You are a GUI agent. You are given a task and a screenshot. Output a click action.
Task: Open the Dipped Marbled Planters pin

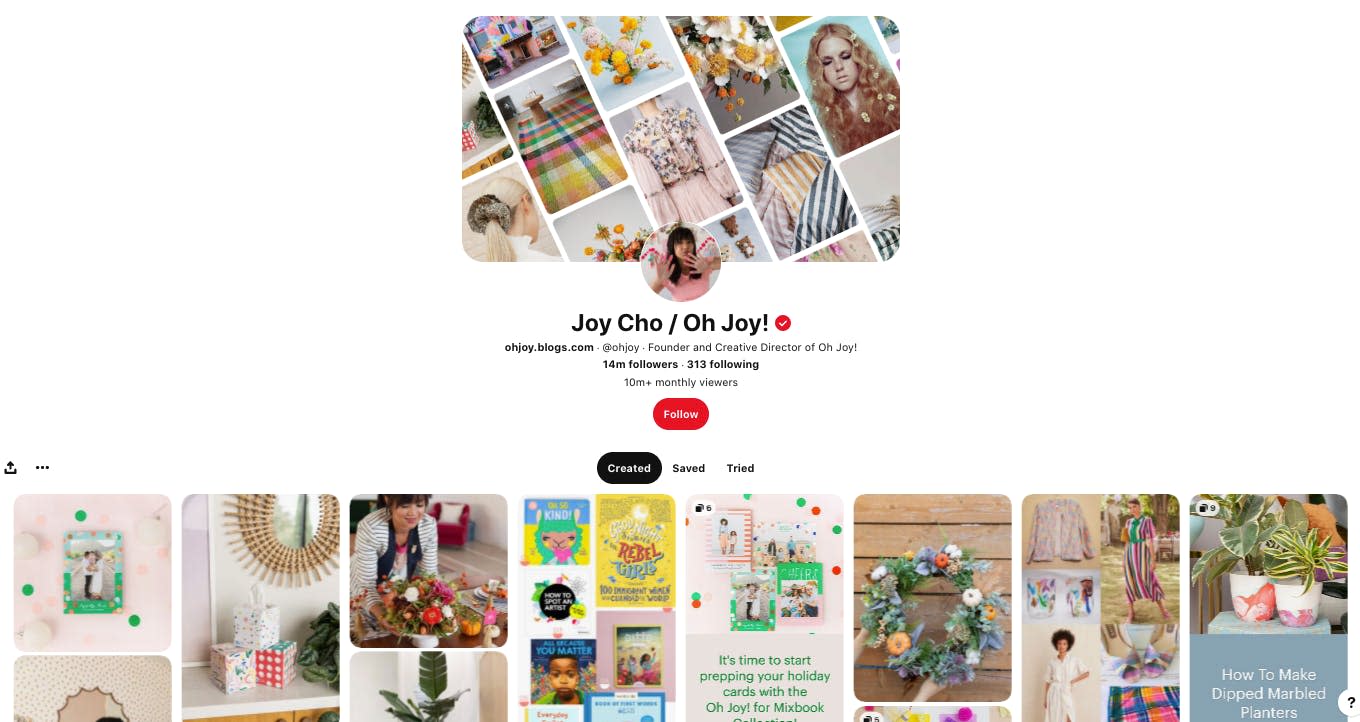click(1268, 607)
